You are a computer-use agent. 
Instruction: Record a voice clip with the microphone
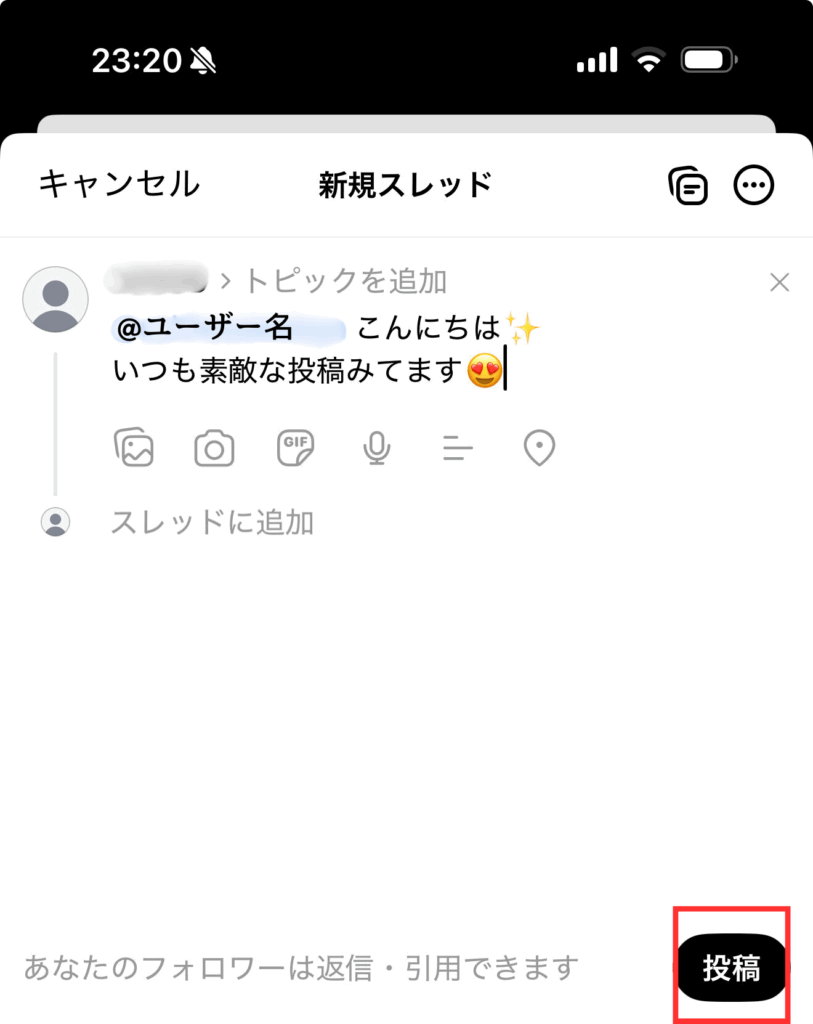(x=376, y=449)
